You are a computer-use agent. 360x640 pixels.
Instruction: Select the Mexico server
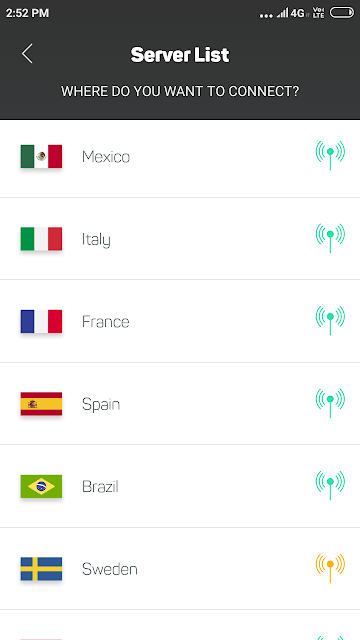point(180,157)
